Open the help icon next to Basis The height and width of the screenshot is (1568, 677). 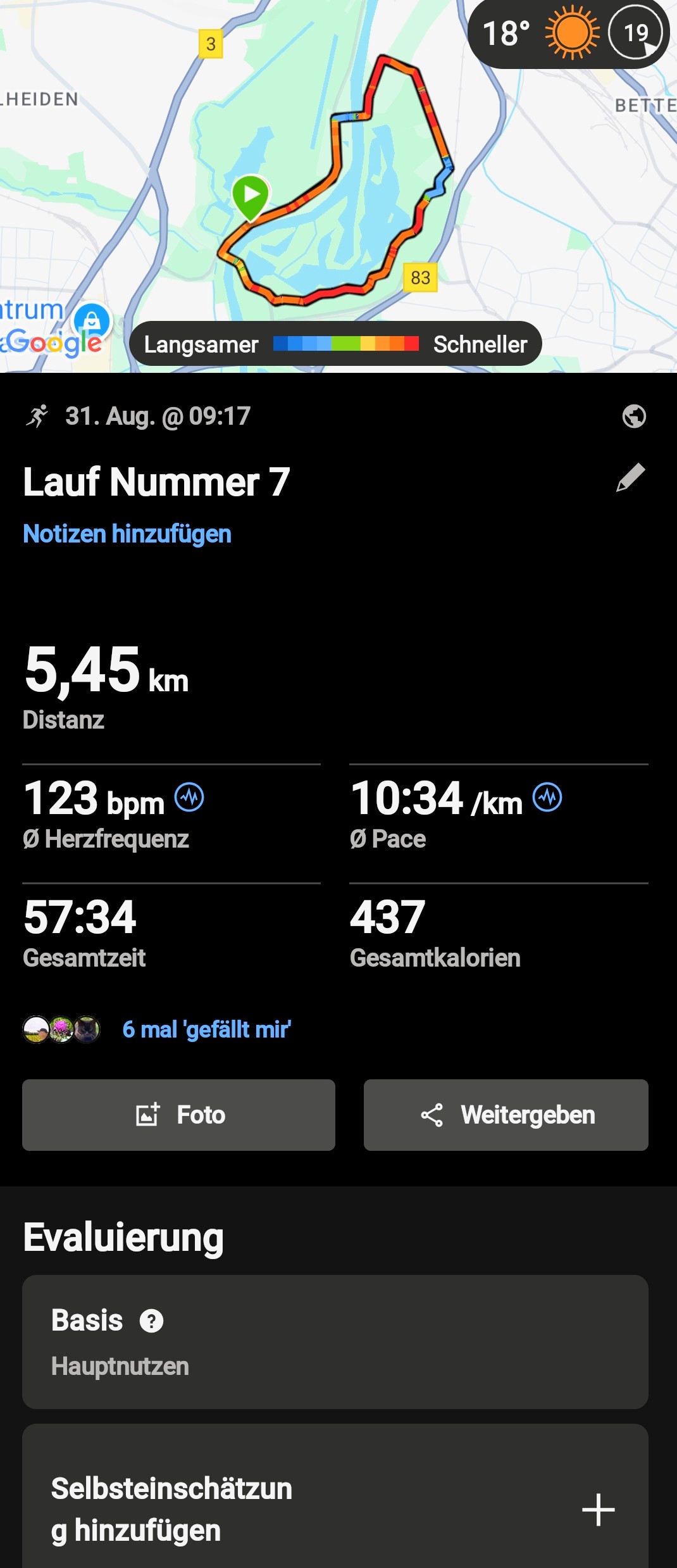151,1321
